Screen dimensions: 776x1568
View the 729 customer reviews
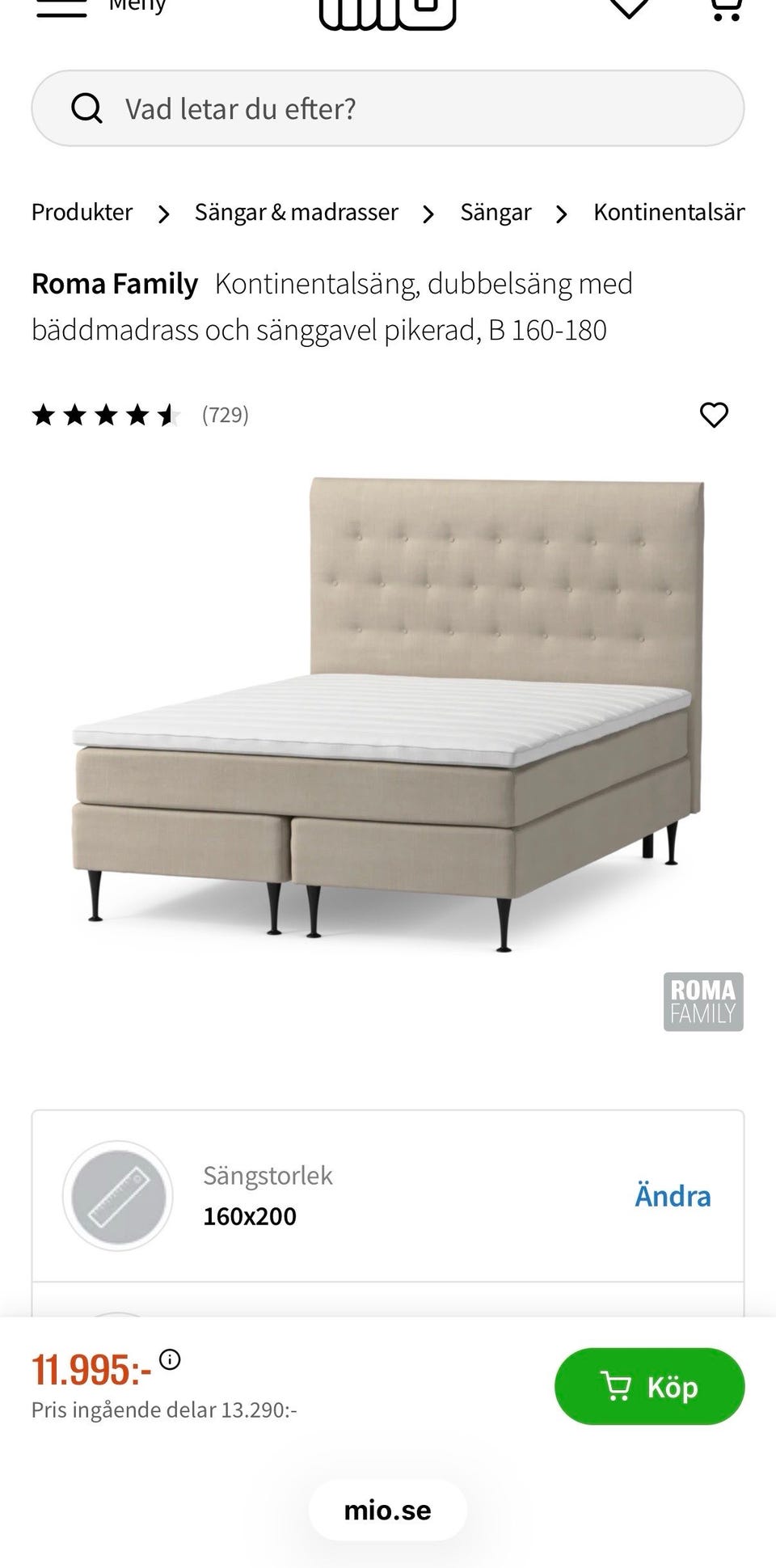click(x=225, y=415)
